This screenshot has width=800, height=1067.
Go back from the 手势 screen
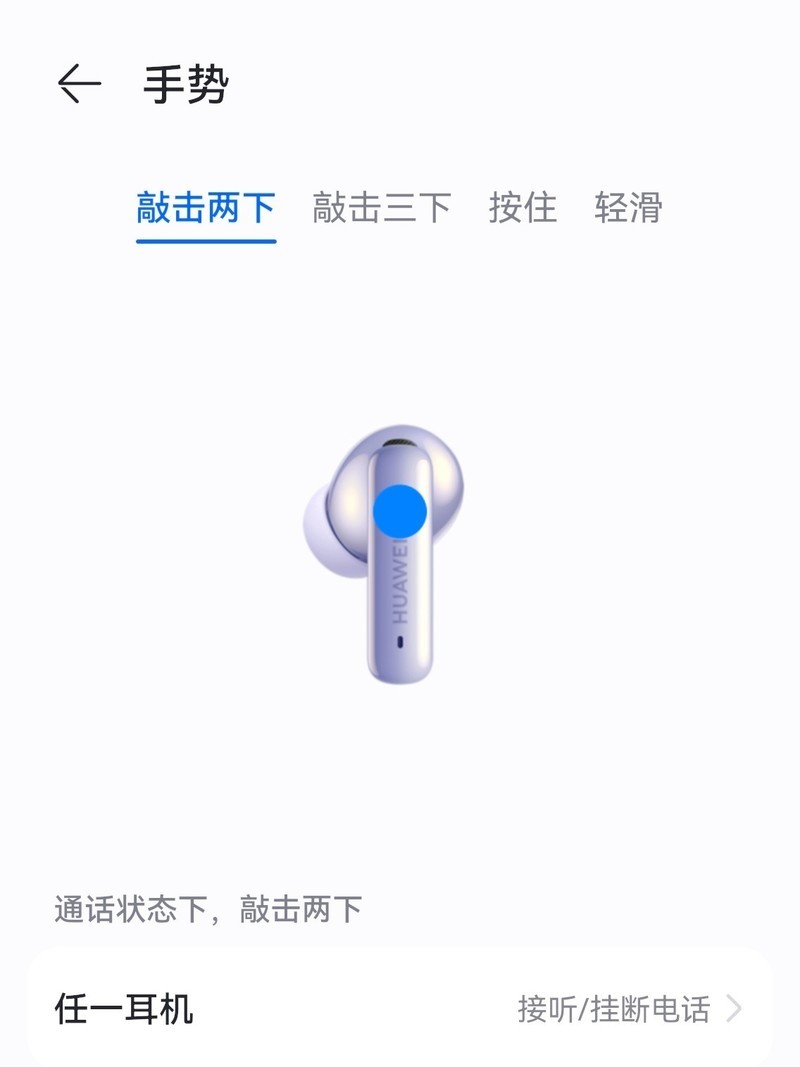point(79,84)
